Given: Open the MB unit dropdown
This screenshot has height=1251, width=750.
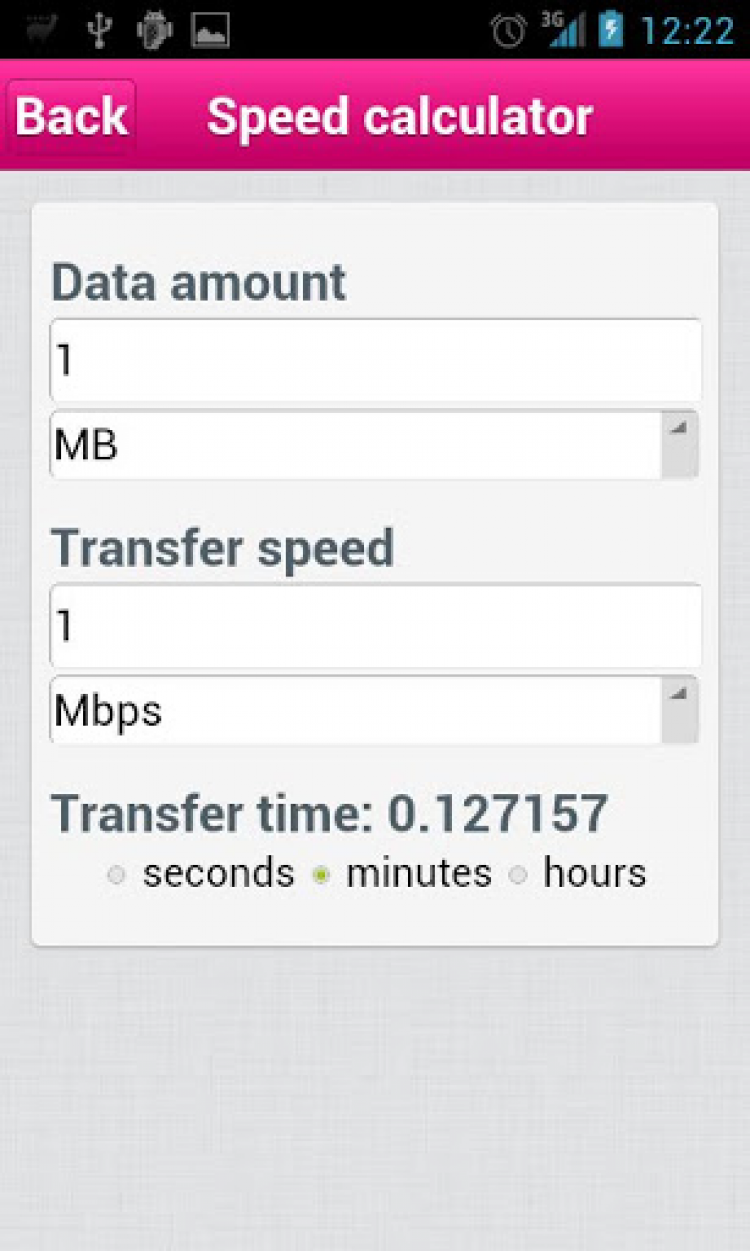Looking at the screenshot, I should [375, 445].
